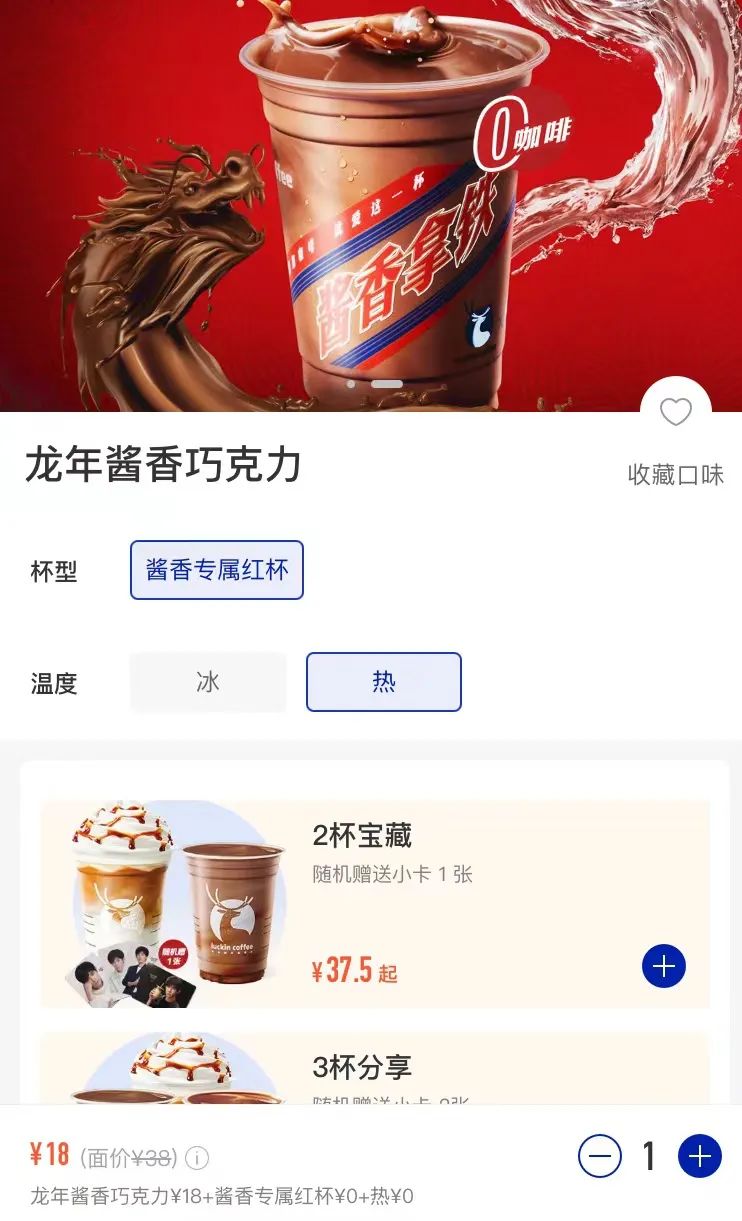Viewport: 742px width, 1221px height.
Task: Select the 酱香专属红杯 cup type
Action: (217, 570)
